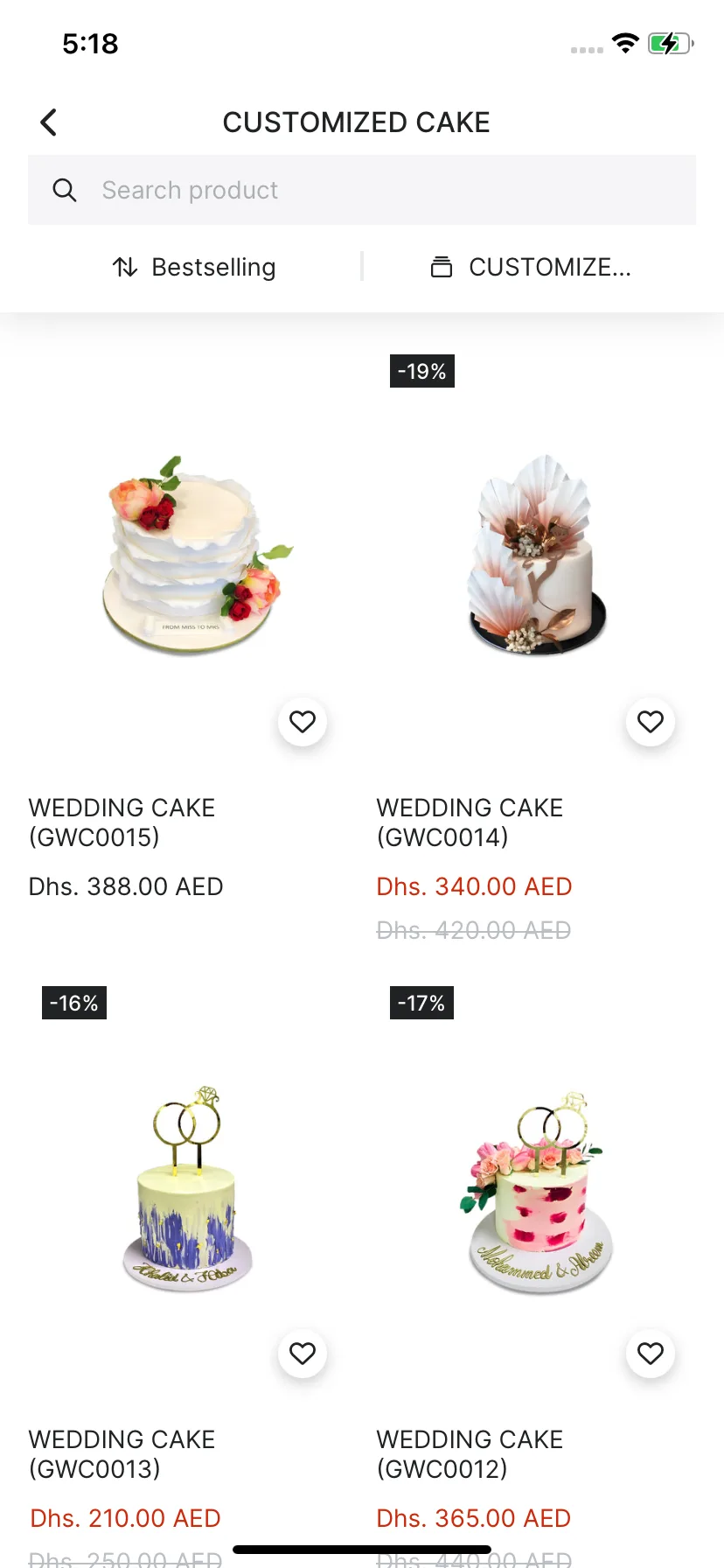
Task: Go back using the top arrow
Action: click(49, 122)
